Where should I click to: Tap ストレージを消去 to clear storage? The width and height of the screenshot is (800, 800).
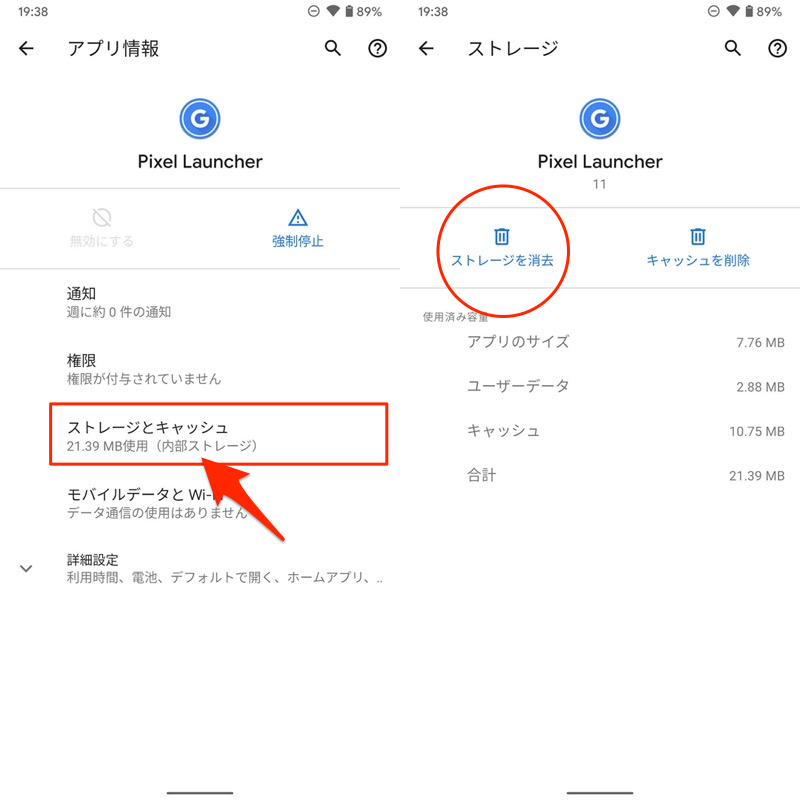502,248
